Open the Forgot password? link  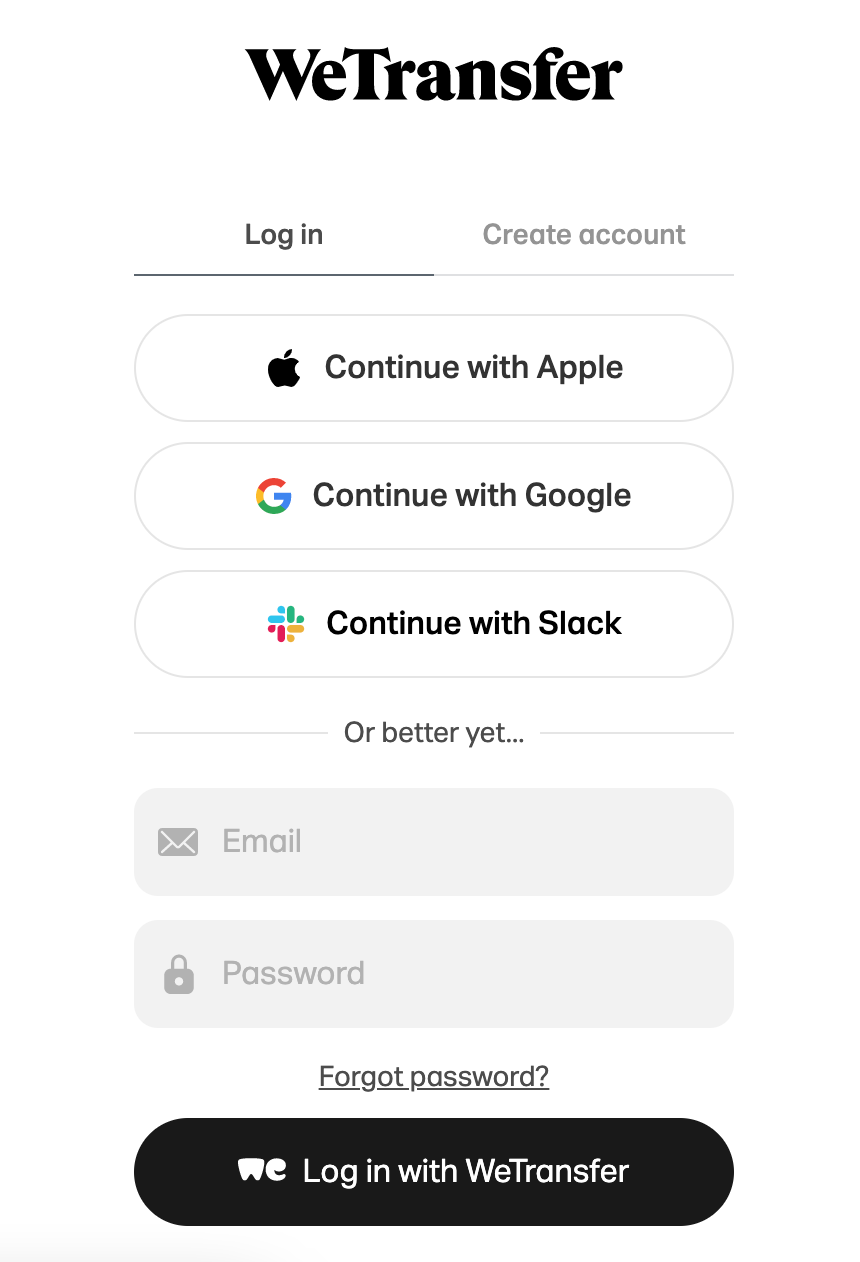tap(434, 1077)
